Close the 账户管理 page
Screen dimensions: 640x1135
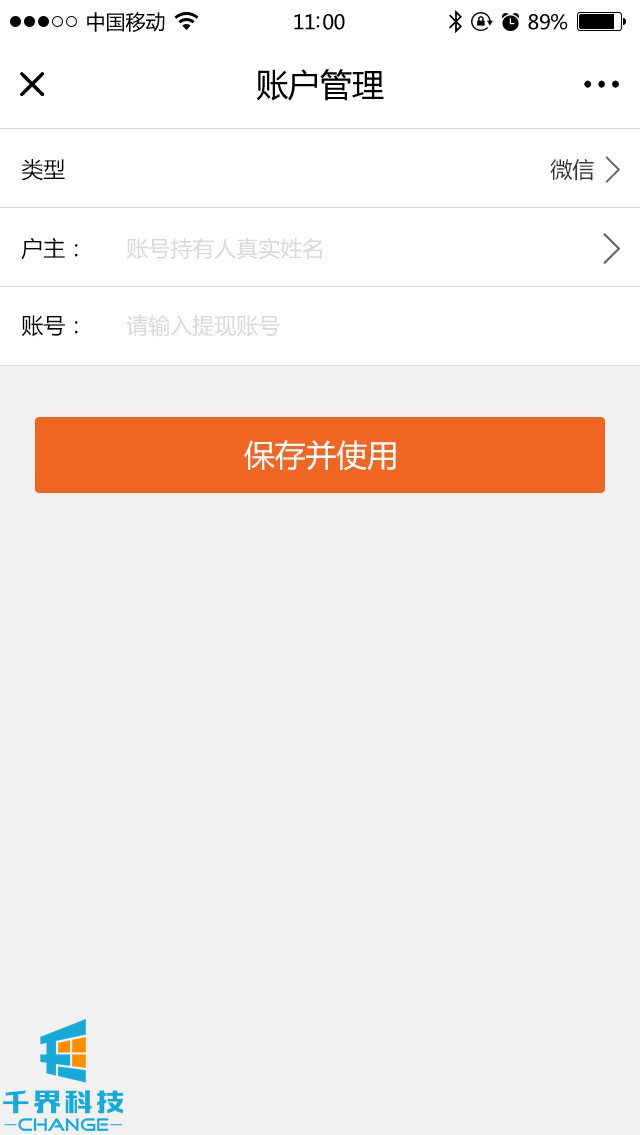click(32, 84)
